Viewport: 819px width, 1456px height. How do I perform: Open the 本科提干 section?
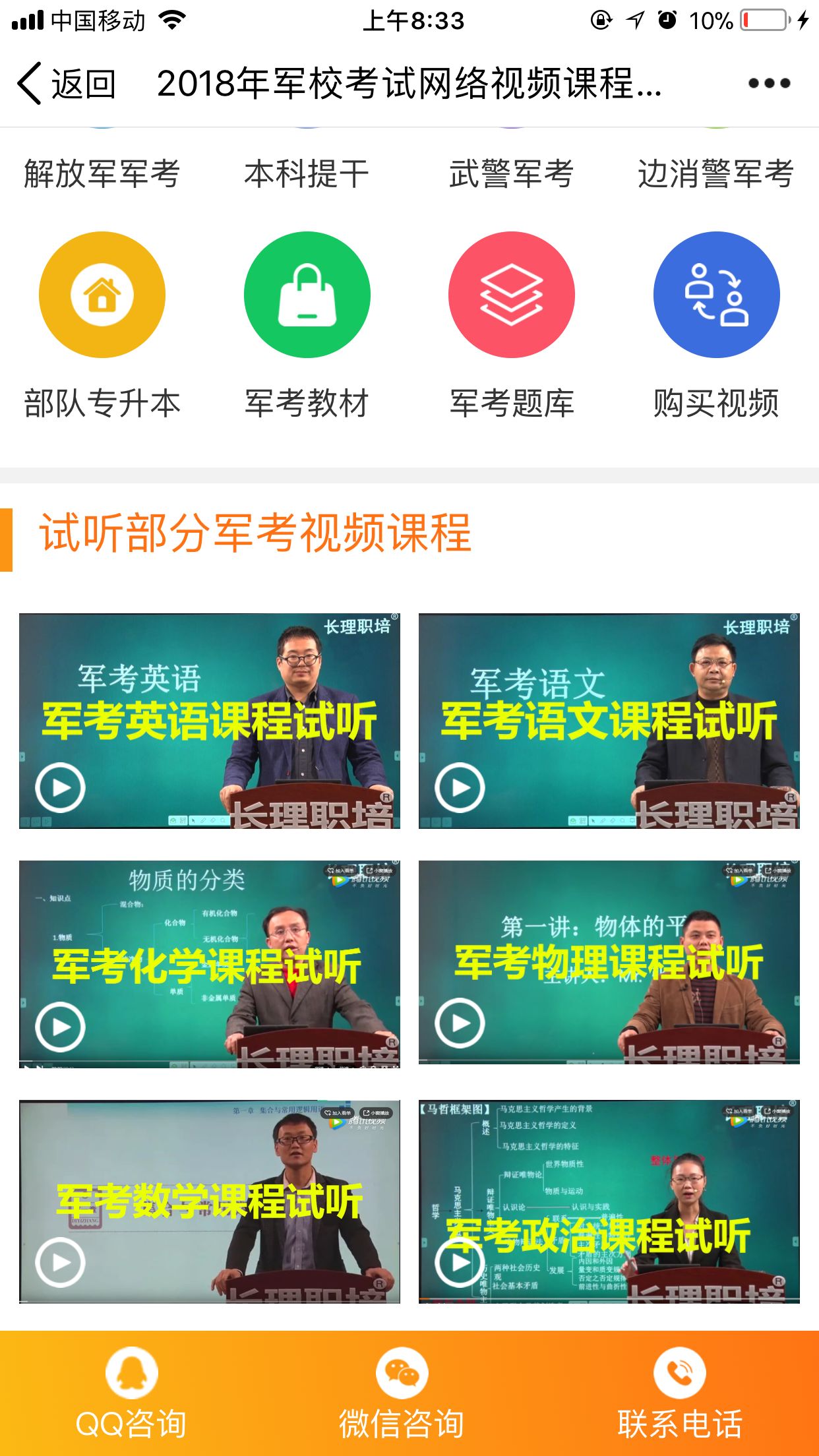pyautogui.click(x=307, y=171)
